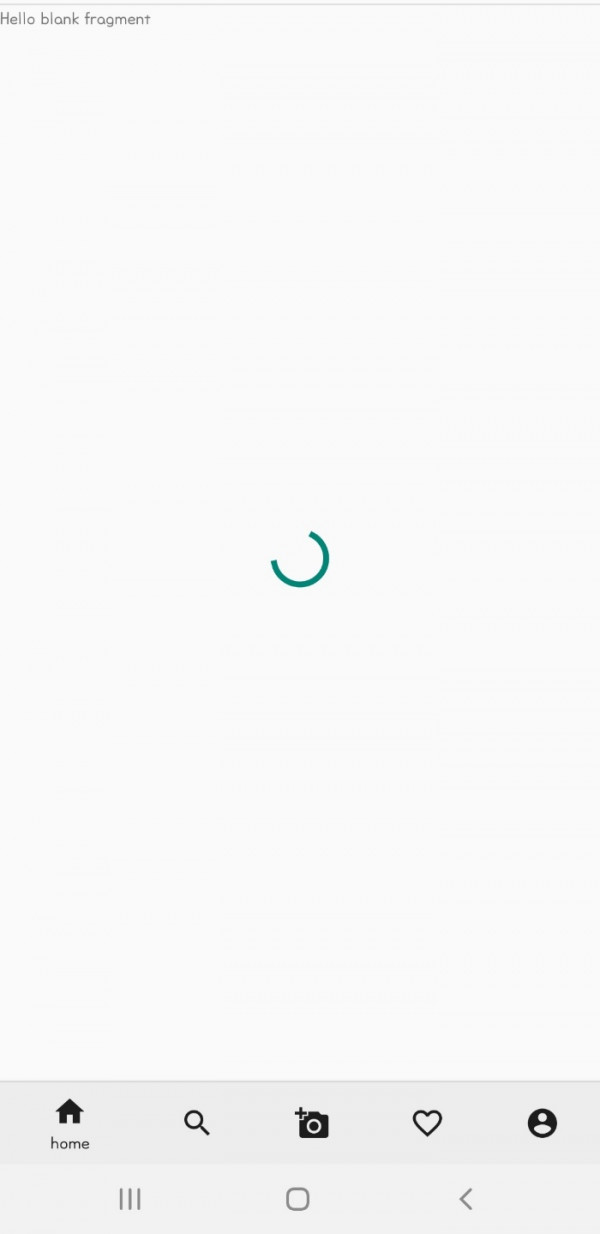Open the account profile tab
This screenshot has width=600, height=1234.
click(x=542, y=1123)
